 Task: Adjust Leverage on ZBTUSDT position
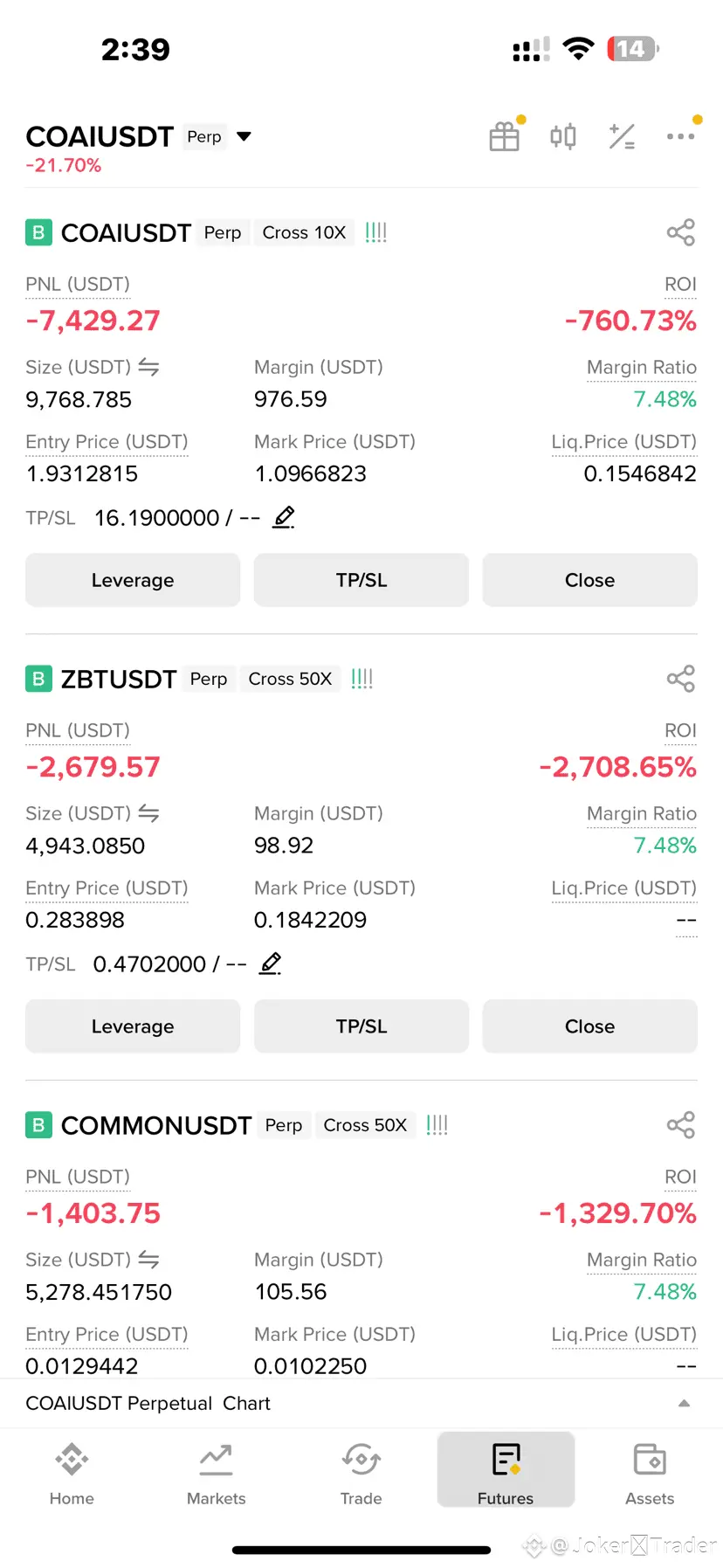(133, 1026)
